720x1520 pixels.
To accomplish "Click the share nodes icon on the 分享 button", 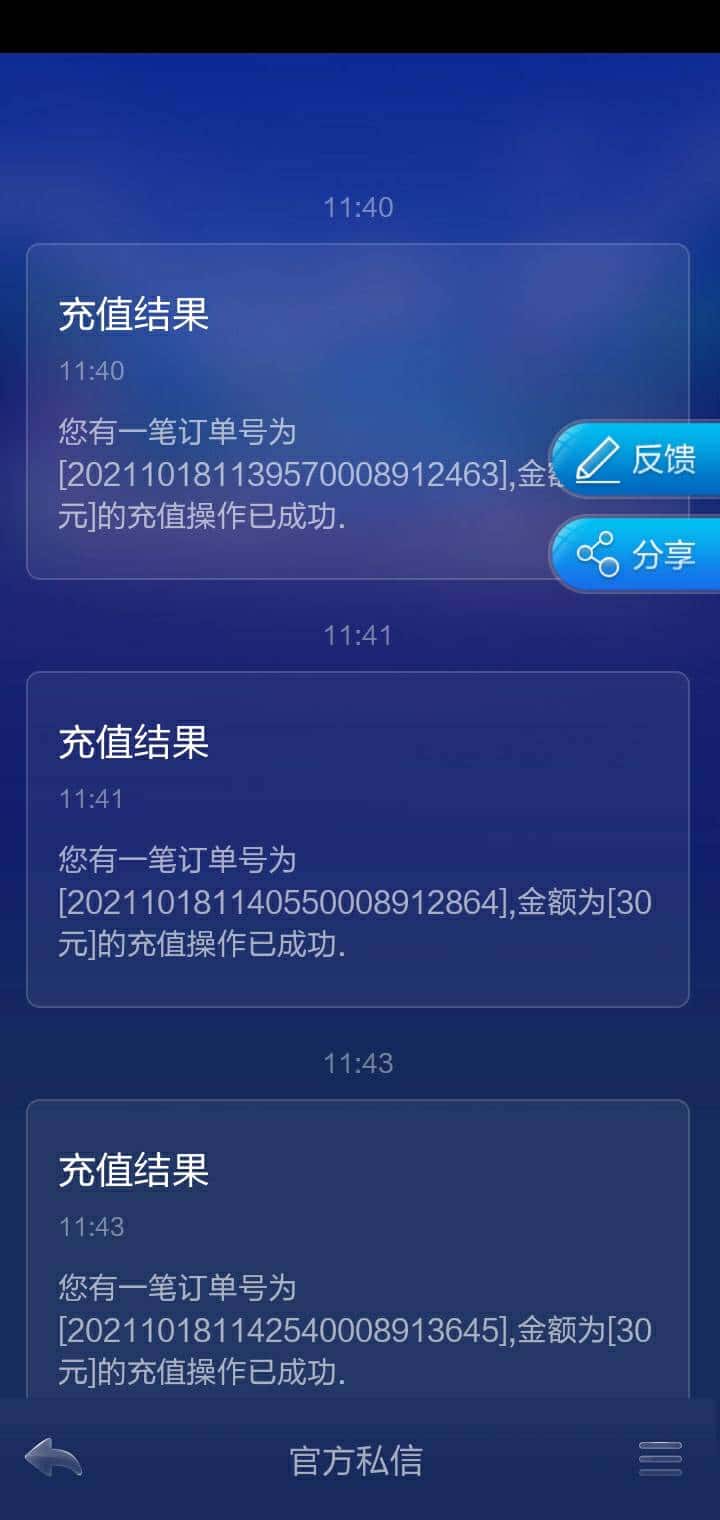I will click(x=597, y=553).
